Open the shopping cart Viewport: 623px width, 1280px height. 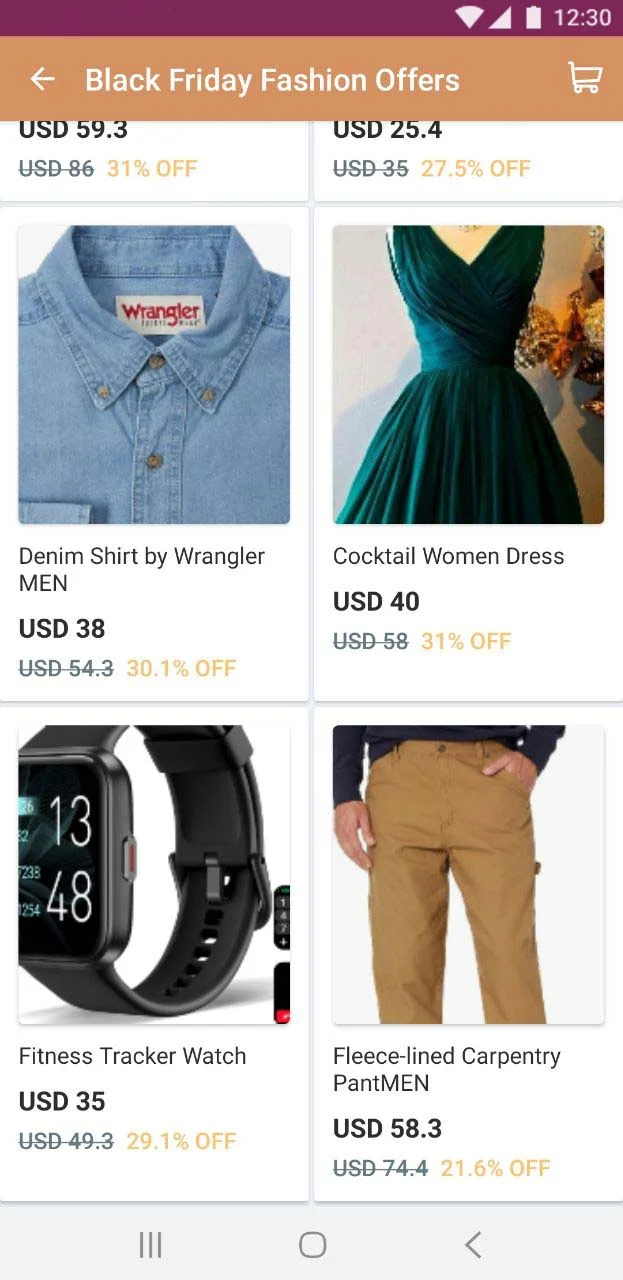pyautogui.click(x=584, y=79)
